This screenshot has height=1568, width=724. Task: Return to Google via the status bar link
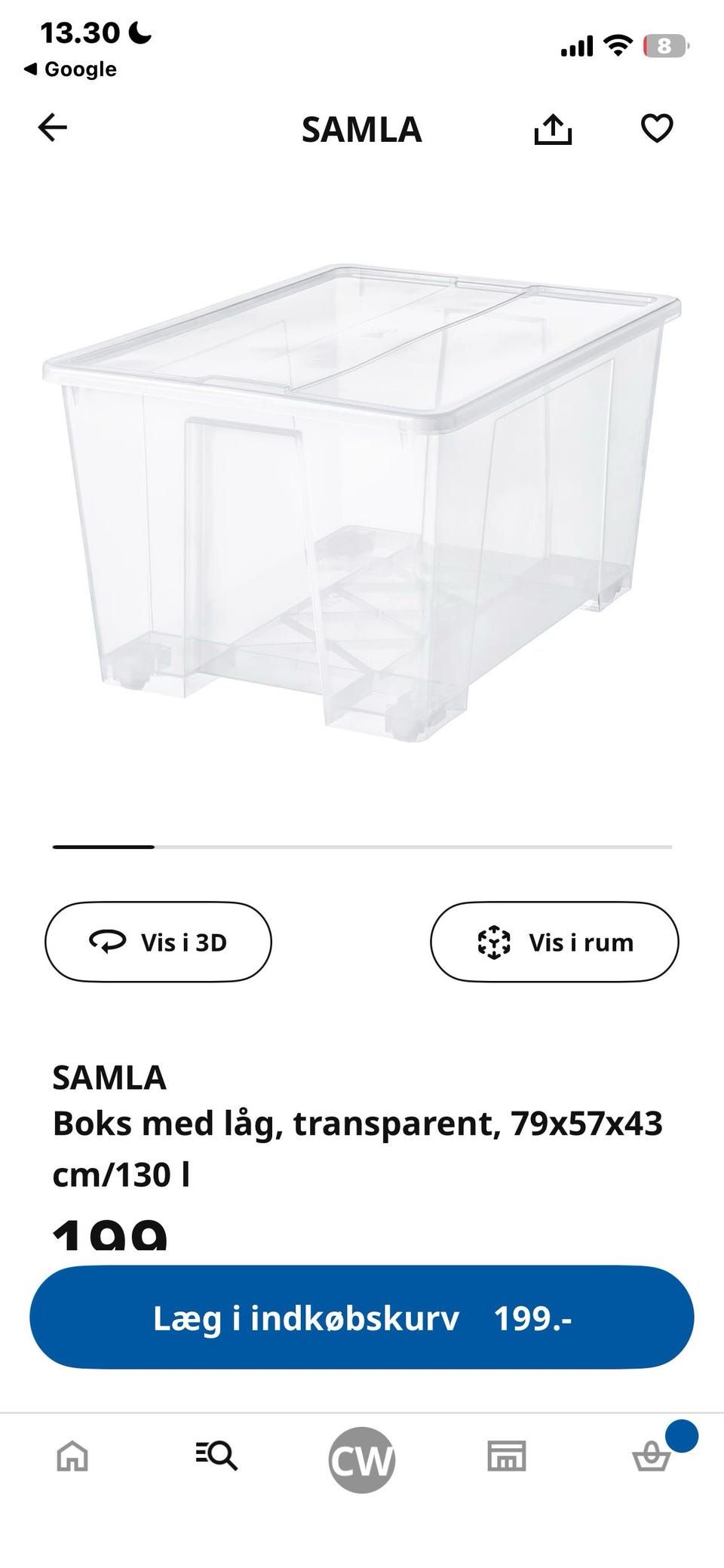pyautogui.click(x=70, y=69)
